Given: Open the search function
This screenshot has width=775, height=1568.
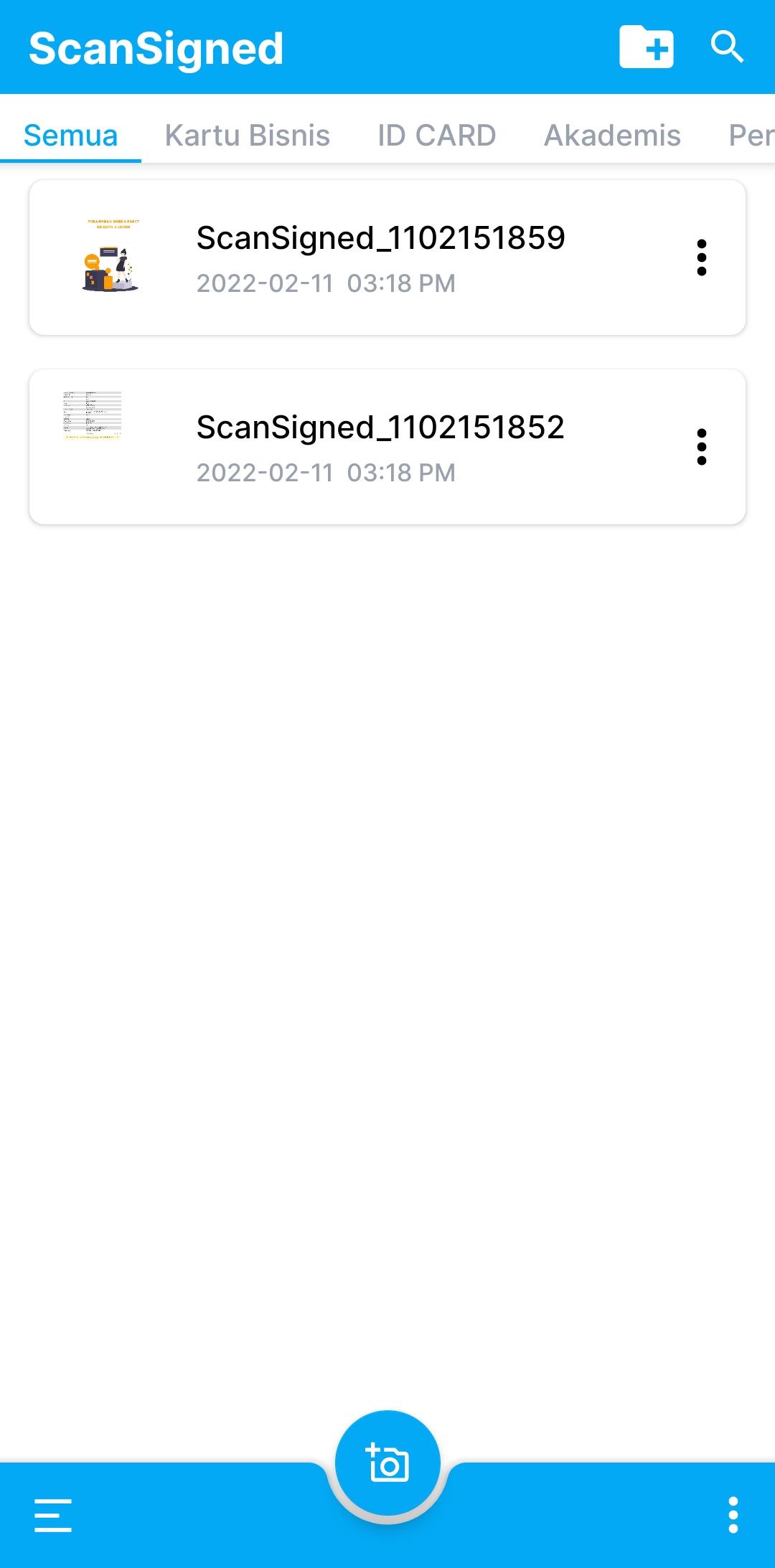Looking at the screenshot, I should 728,47.
